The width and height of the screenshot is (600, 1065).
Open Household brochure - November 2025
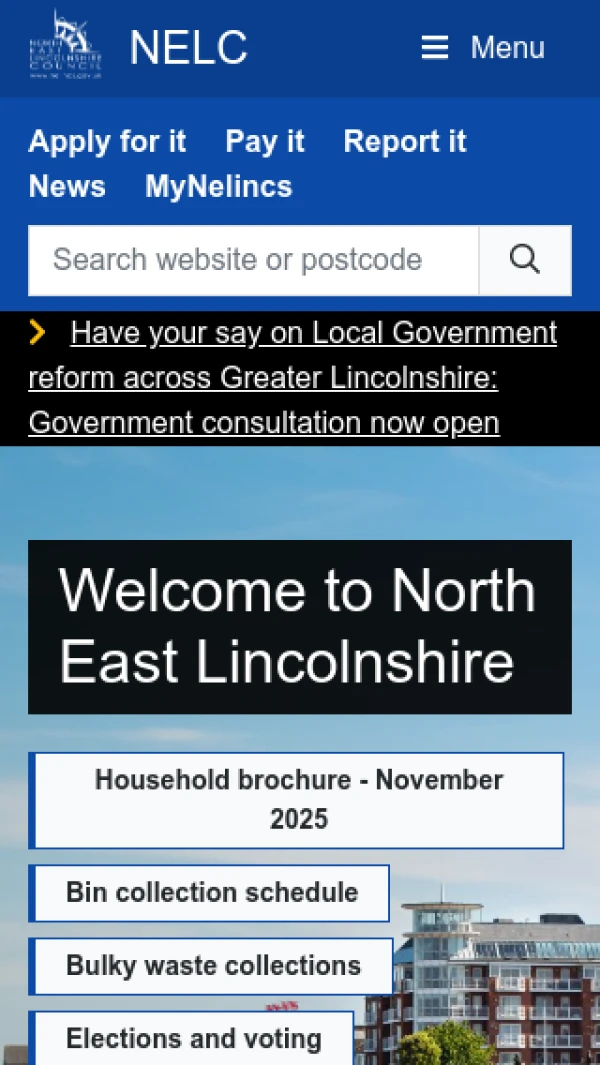tap(298, 800)
